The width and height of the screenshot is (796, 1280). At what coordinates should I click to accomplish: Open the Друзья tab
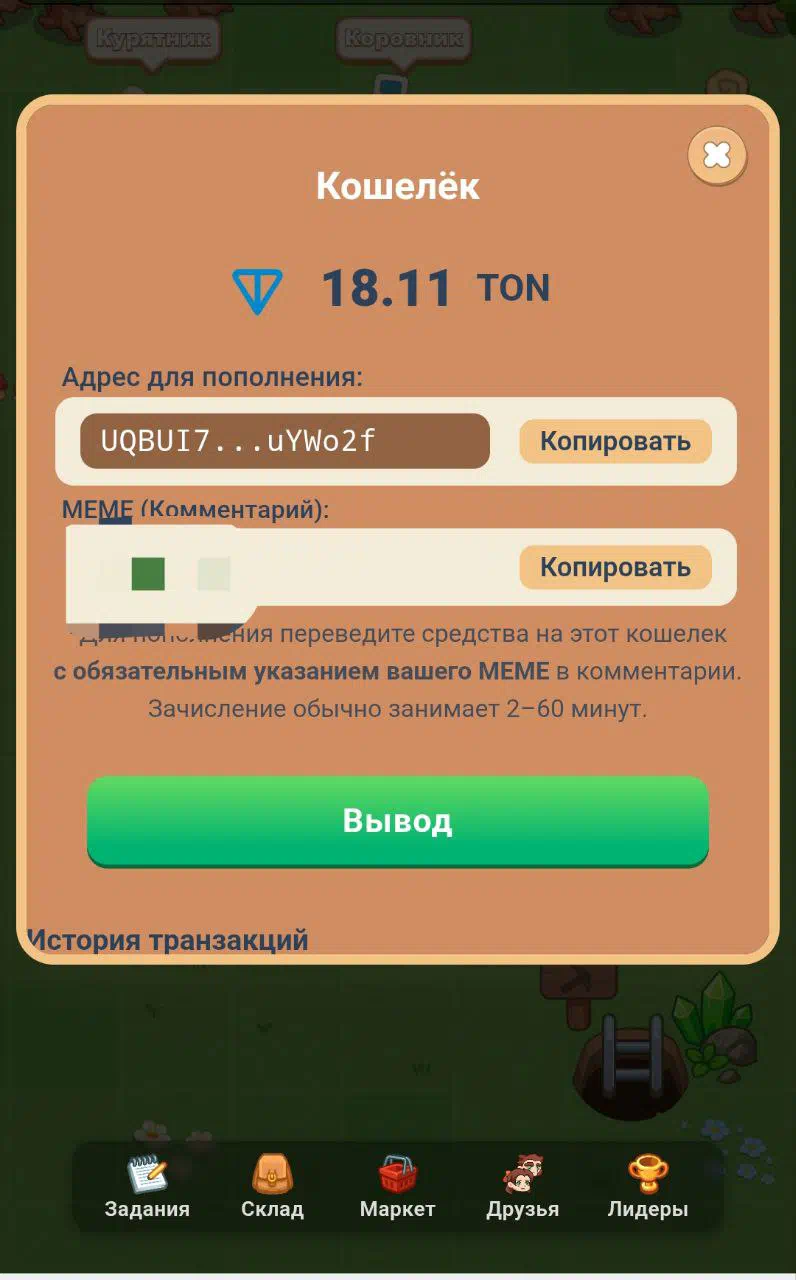523,1187
